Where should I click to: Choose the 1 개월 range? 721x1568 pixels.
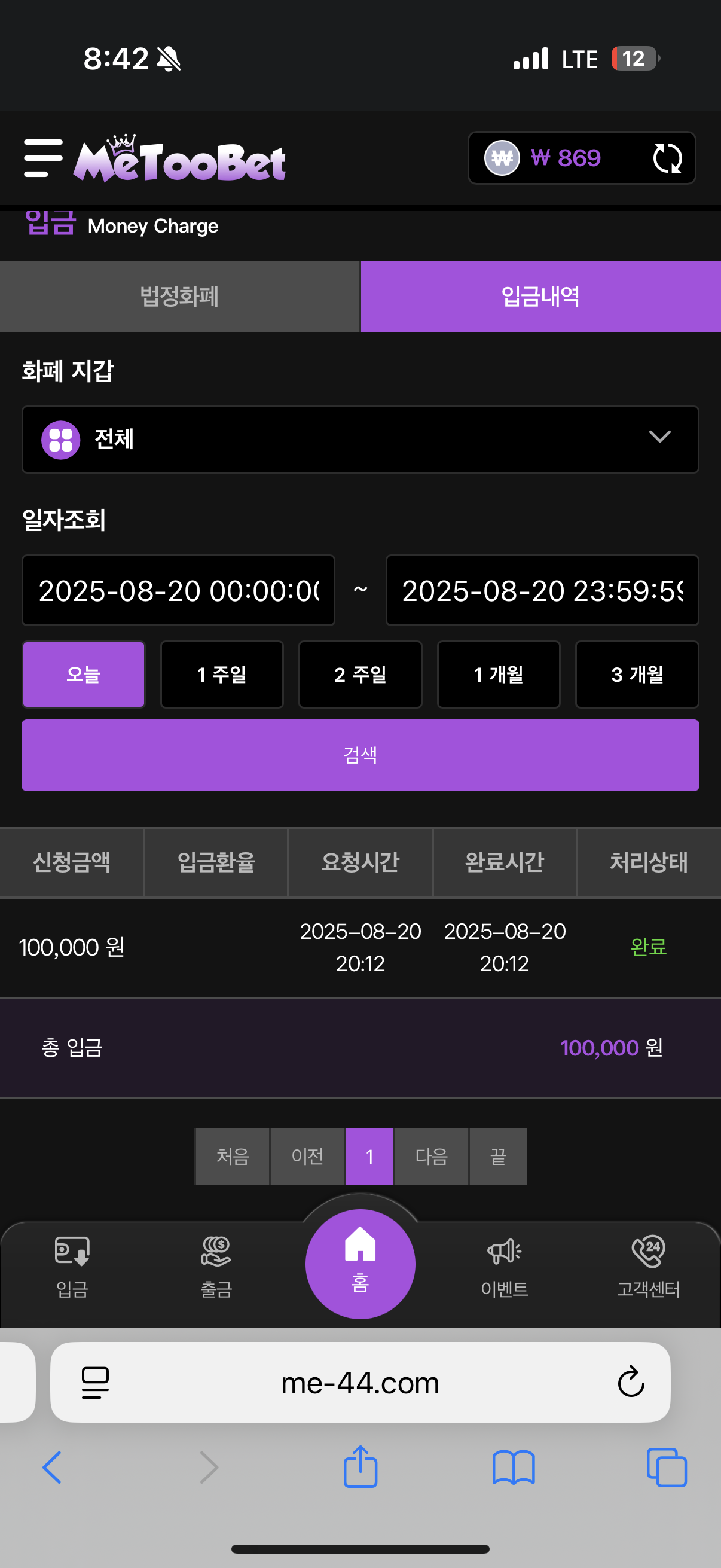[499, 675]
